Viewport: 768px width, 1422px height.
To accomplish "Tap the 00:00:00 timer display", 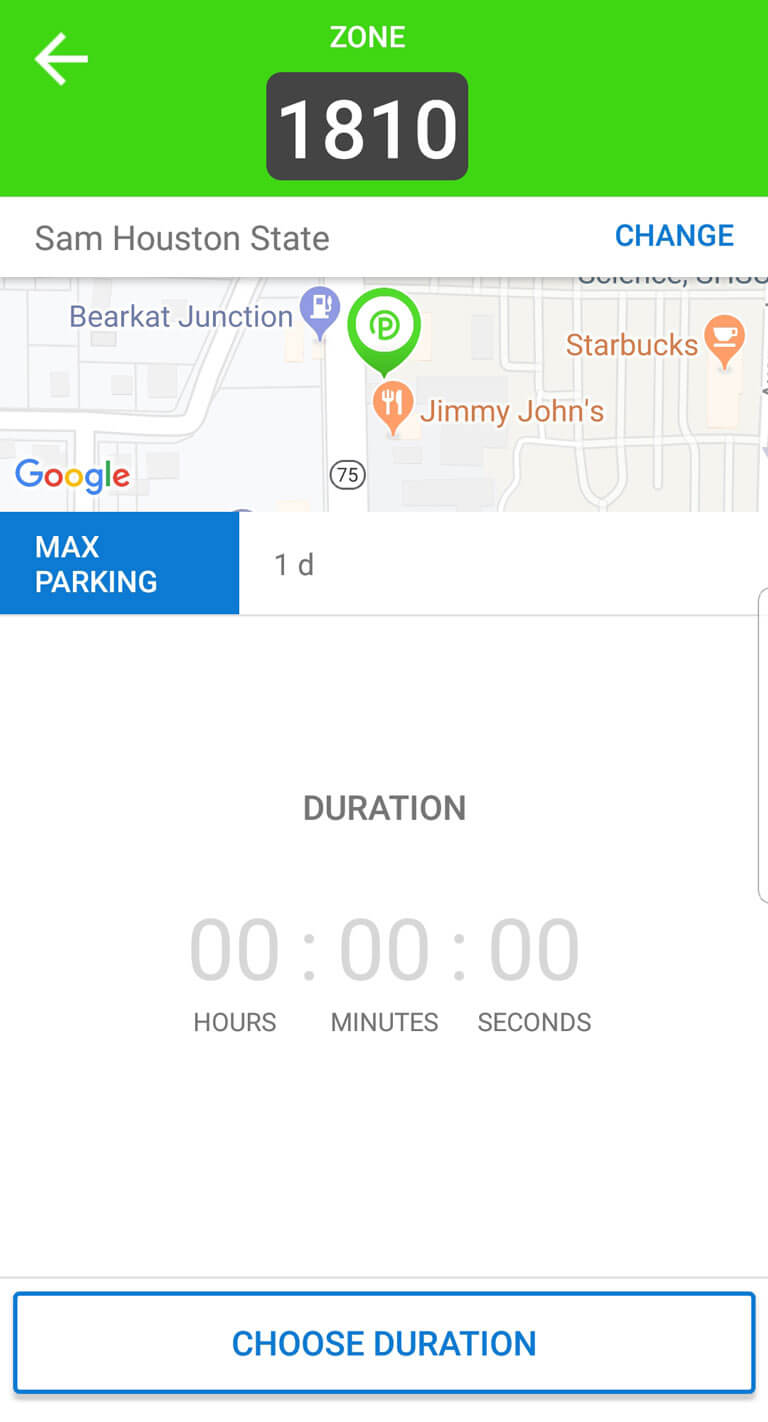I will pos(384,948).
